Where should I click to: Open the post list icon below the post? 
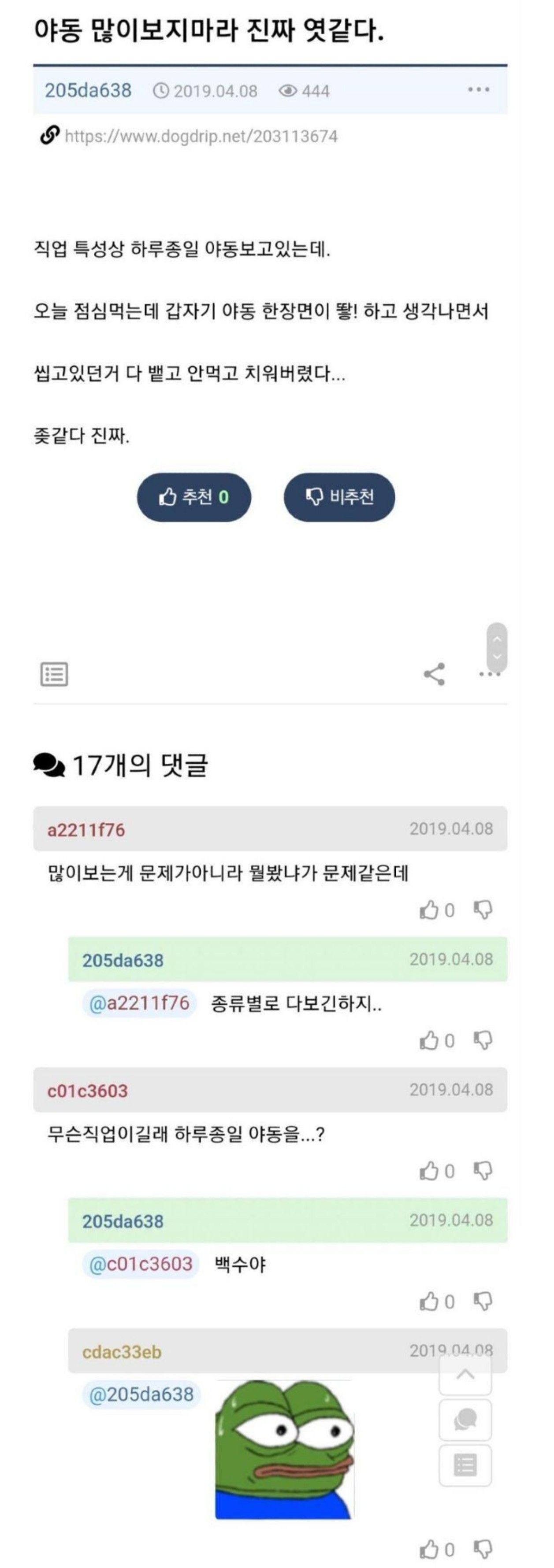(54, 674)
